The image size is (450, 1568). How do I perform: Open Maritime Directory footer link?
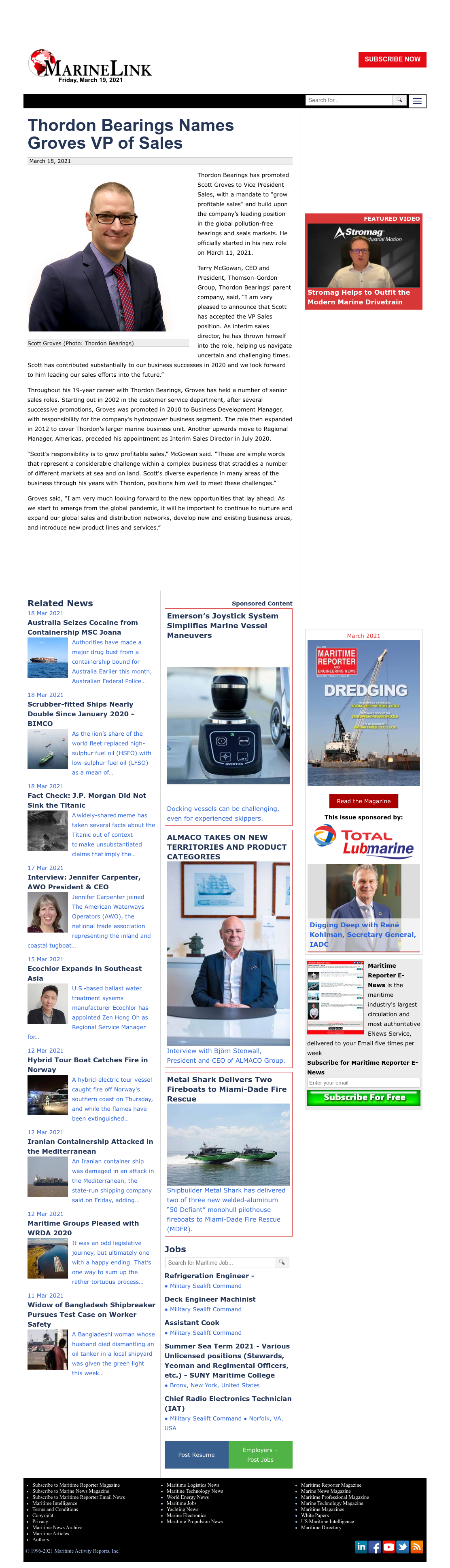click(x=321, y=1527)
